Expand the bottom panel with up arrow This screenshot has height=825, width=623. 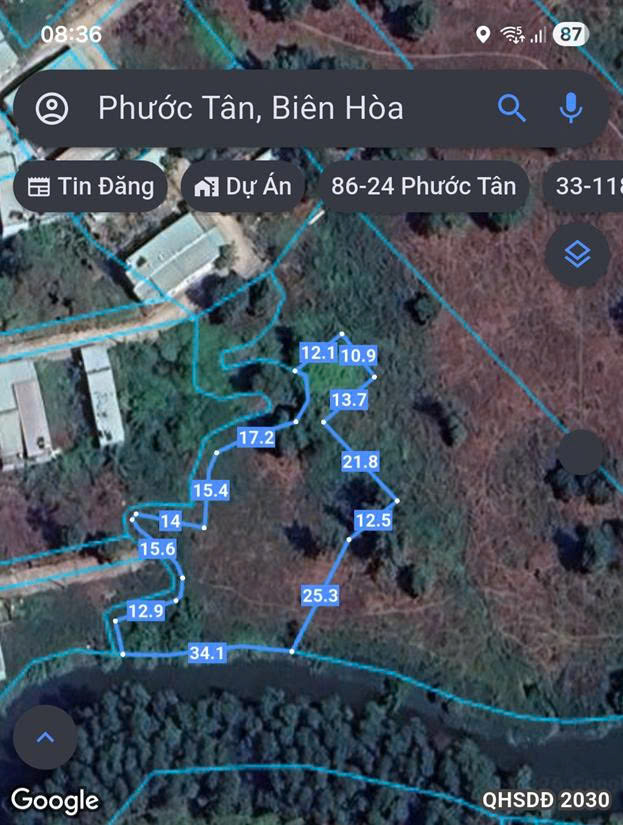point(45,737)
